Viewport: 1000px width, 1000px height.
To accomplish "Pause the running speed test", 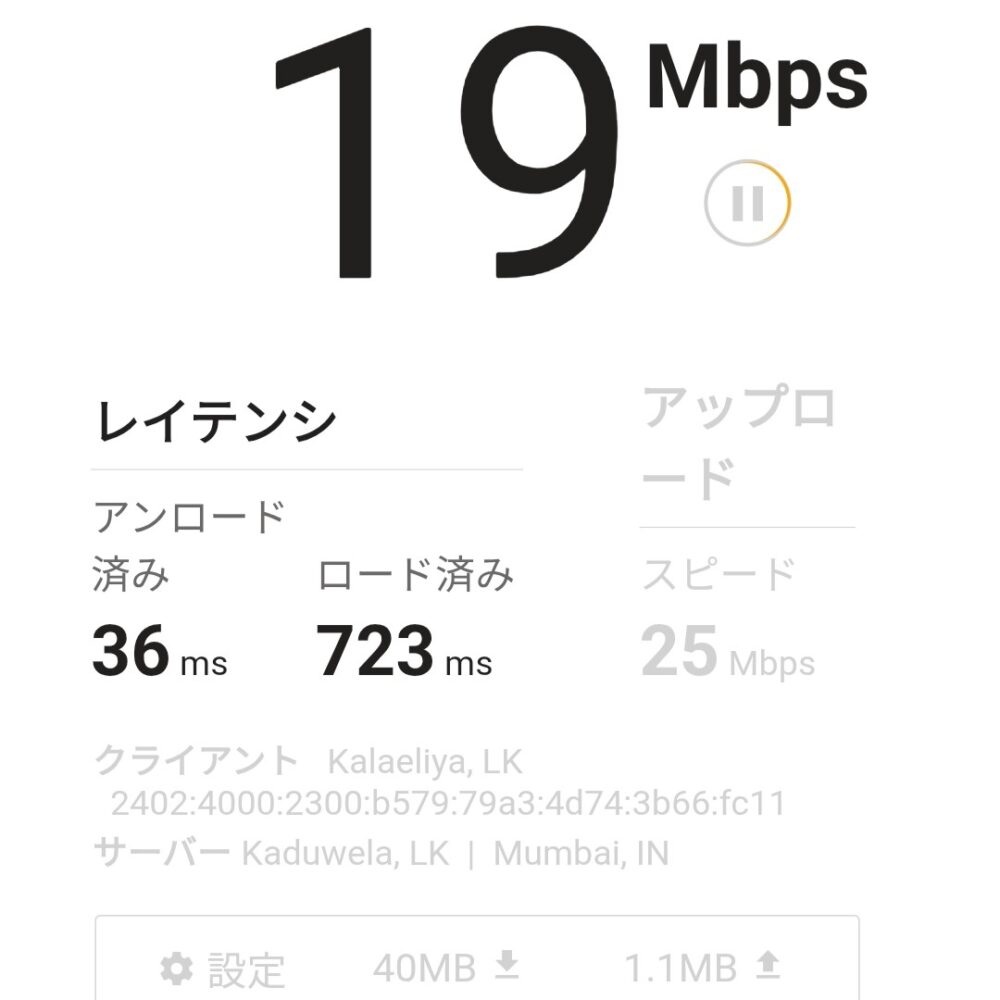I will coord(747,203).
